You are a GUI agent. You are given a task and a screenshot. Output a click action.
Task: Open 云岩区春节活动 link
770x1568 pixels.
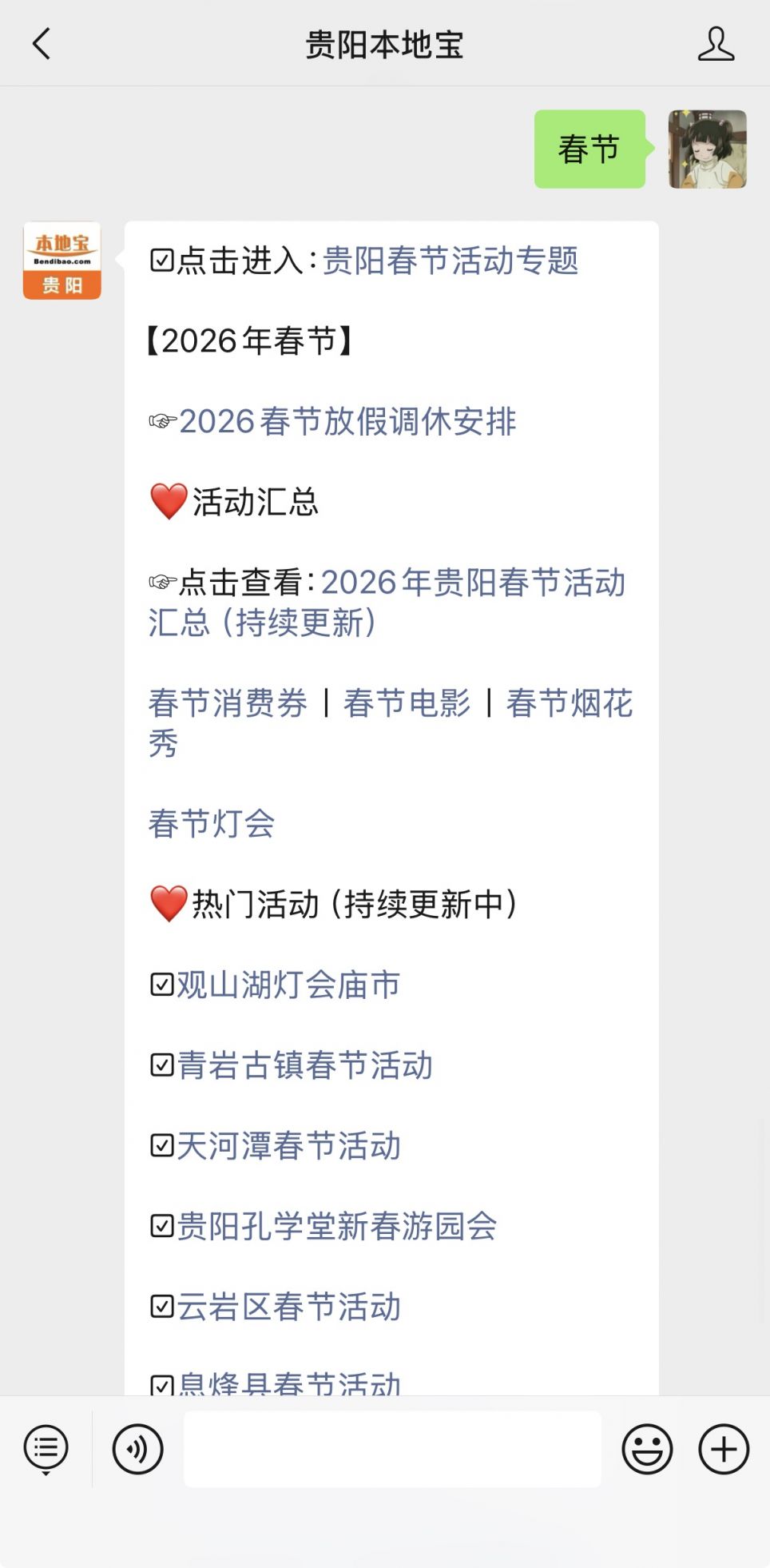point(288,1307)
